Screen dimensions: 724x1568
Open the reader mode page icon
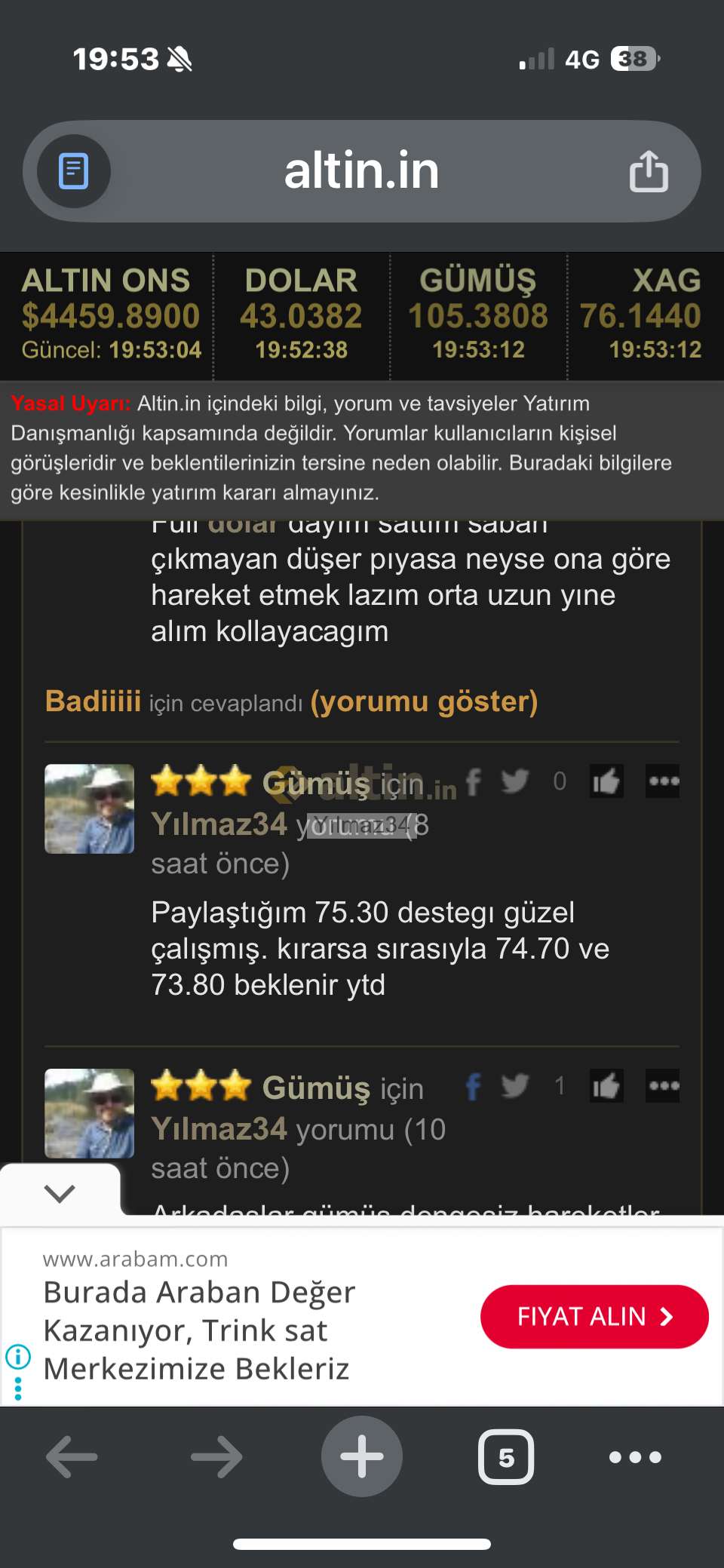(74, 171)
